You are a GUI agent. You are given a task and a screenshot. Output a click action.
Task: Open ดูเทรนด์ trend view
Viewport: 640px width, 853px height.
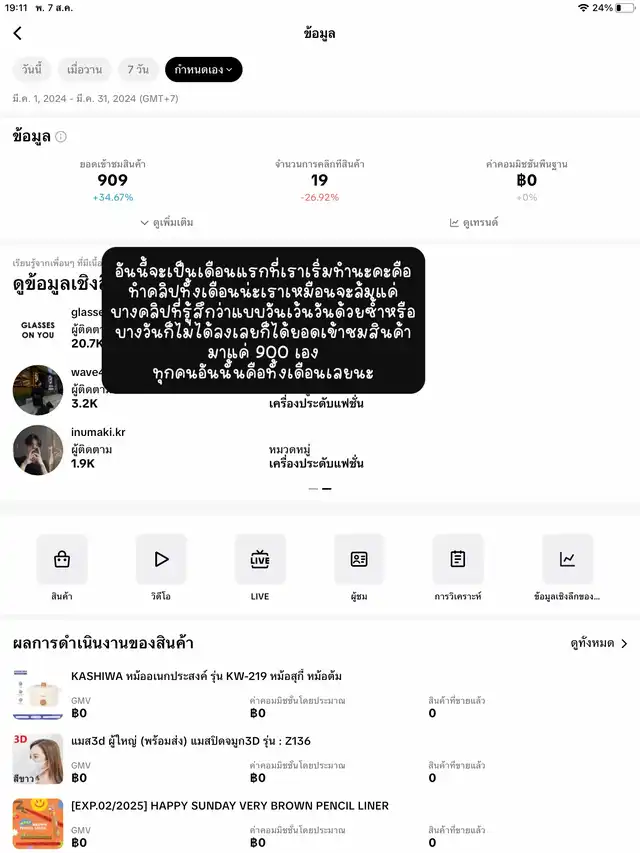pyautogui.click(x=474, y=222)
